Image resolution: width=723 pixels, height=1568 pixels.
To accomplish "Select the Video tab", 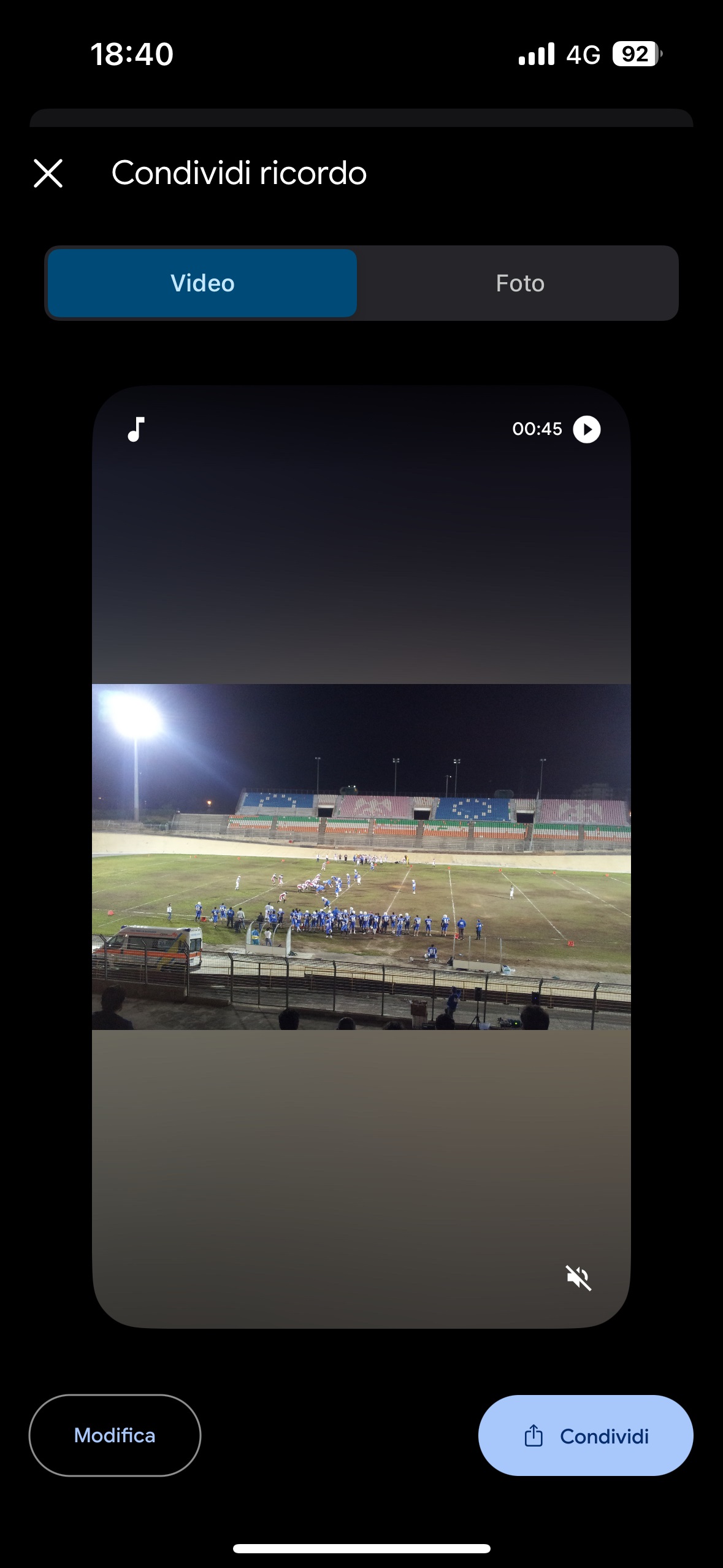I will tap(202, 283).
